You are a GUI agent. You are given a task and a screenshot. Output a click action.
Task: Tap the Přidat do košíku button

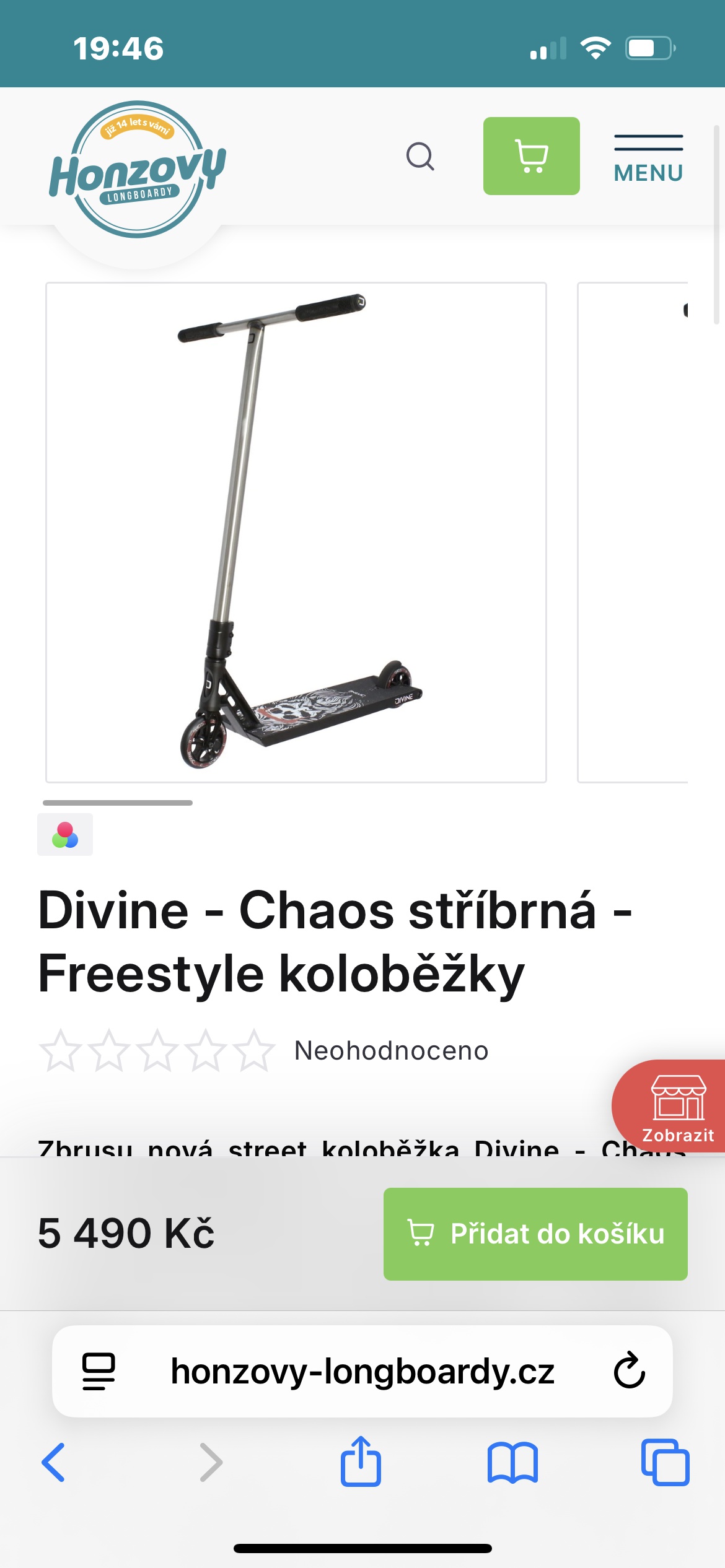click(535, 1234)
